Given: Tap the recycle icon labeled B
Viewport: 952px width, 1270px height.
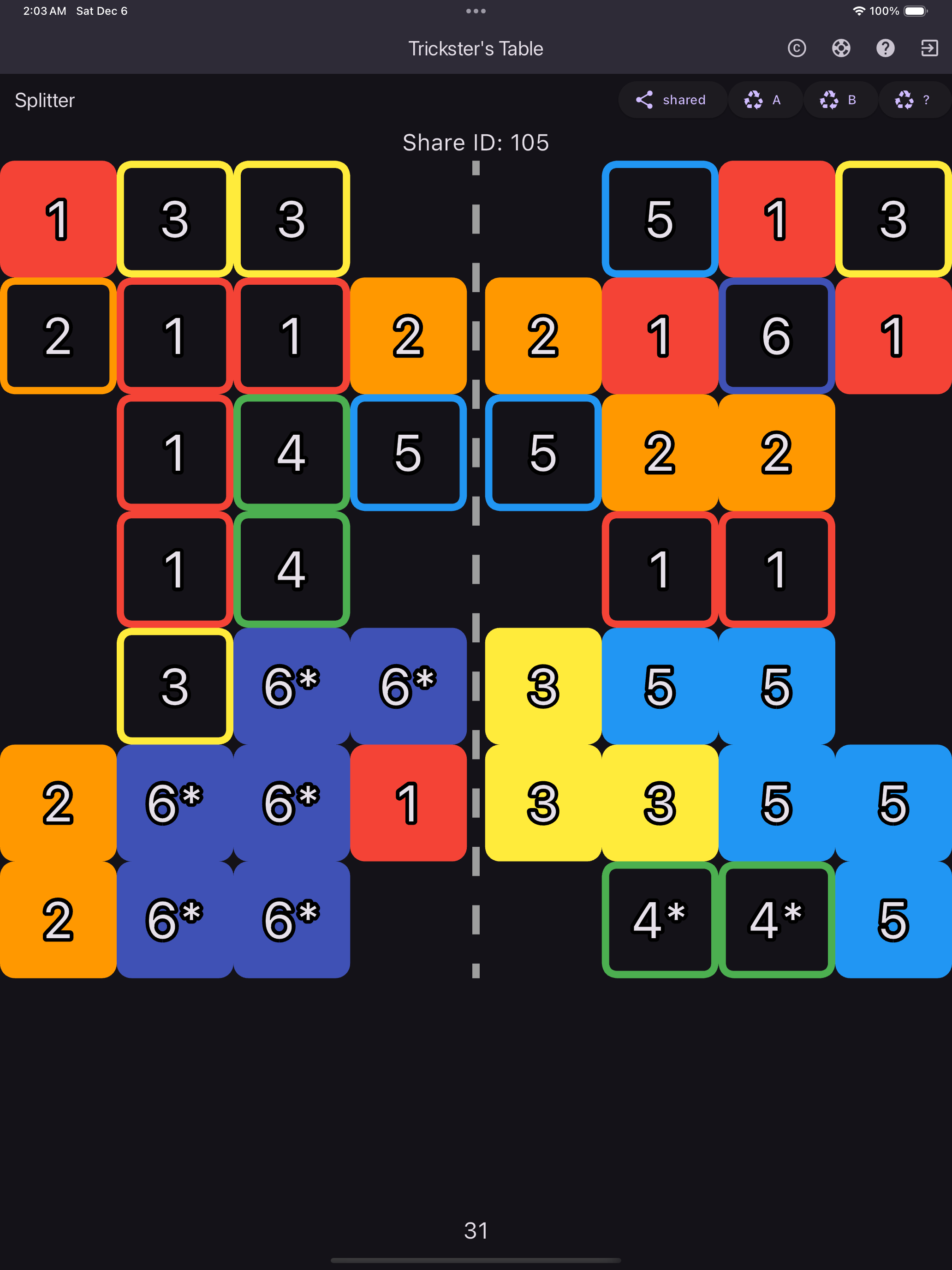Looking at the screenshot, I should [x=840, y=100].
